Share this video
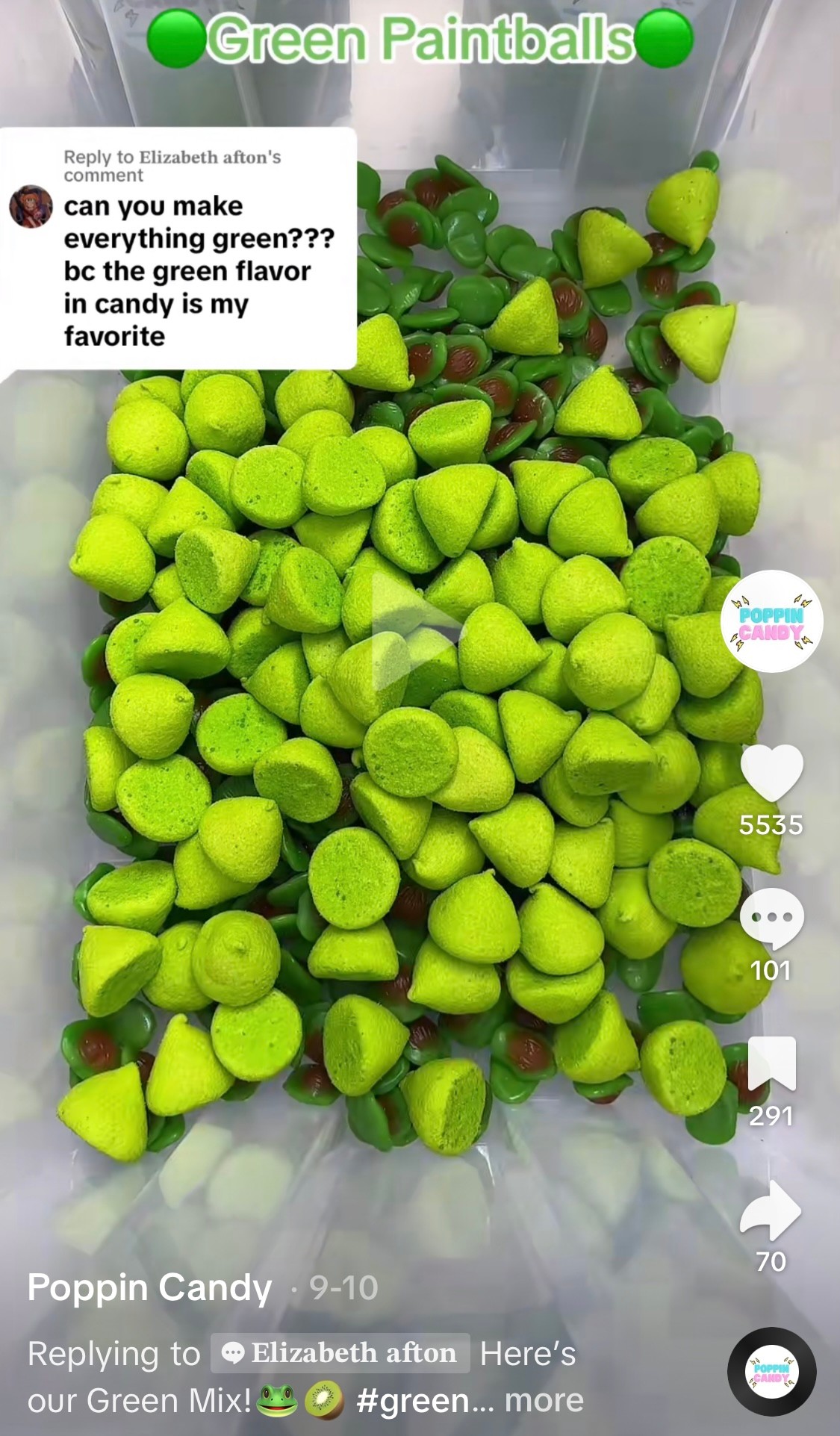Viewport: 840px width, 1436px height. pyautogui.click(x=771, y=1210)
